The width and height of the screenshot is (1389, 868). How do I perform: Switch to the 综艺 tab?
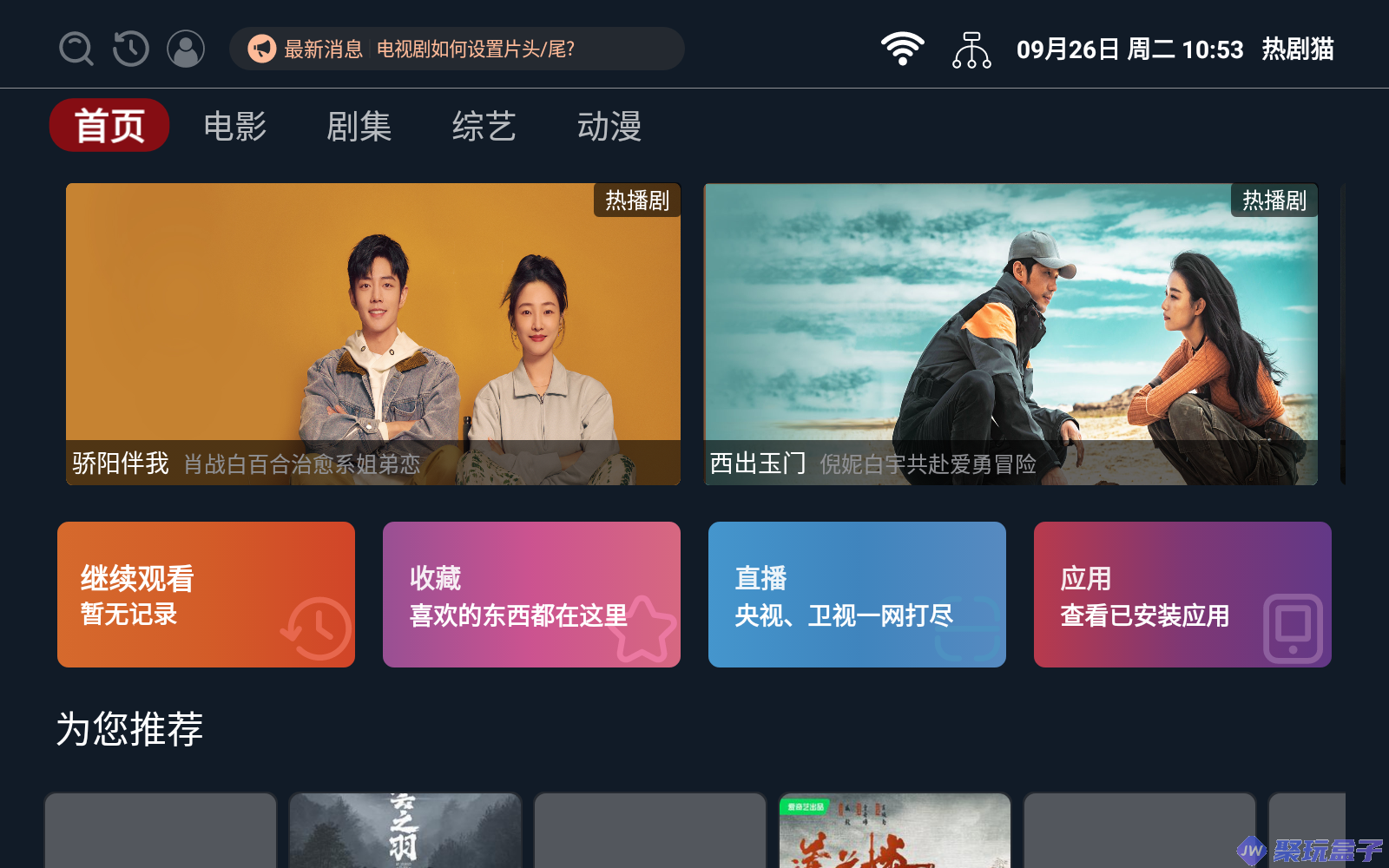pyautogui.click(x=484, y=126)
